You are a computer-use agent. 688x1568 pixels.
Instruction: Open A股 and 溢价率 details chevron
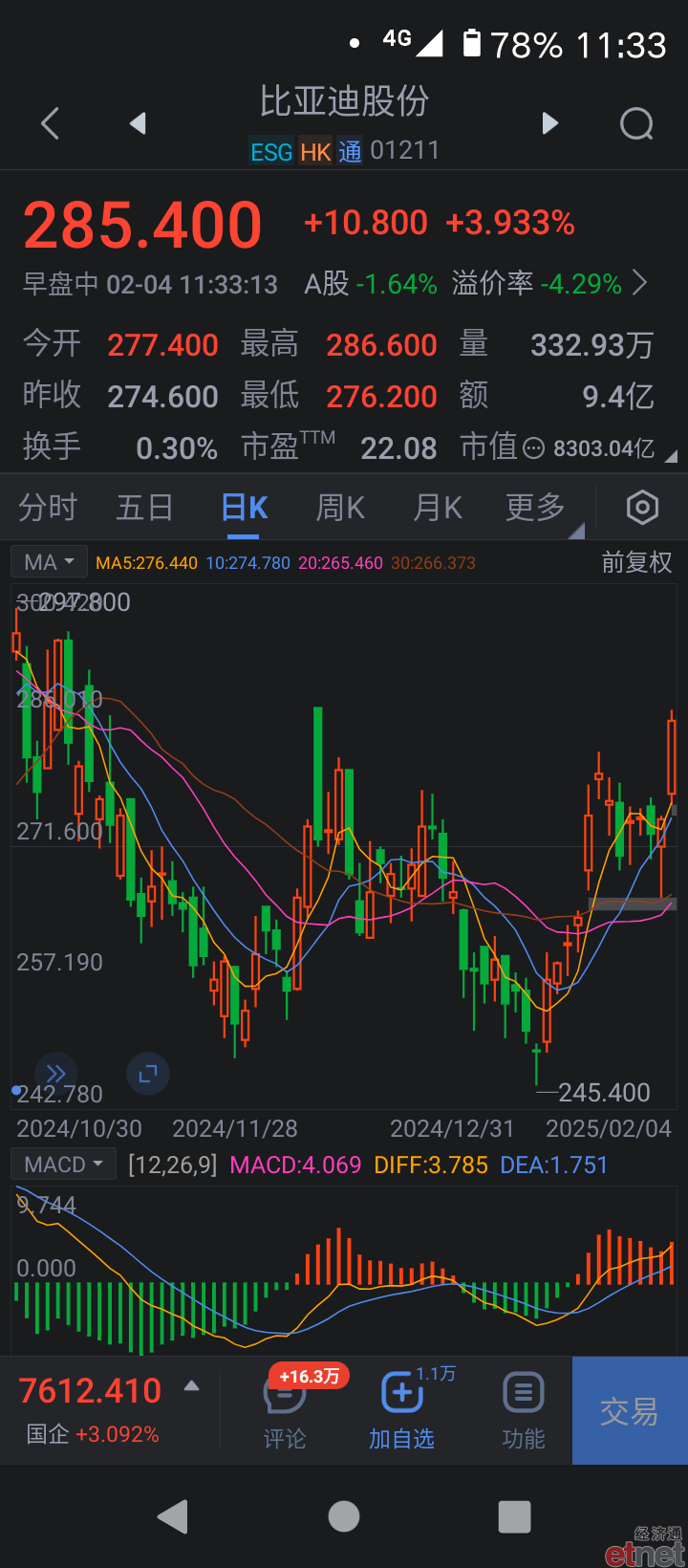coord(640,283)
